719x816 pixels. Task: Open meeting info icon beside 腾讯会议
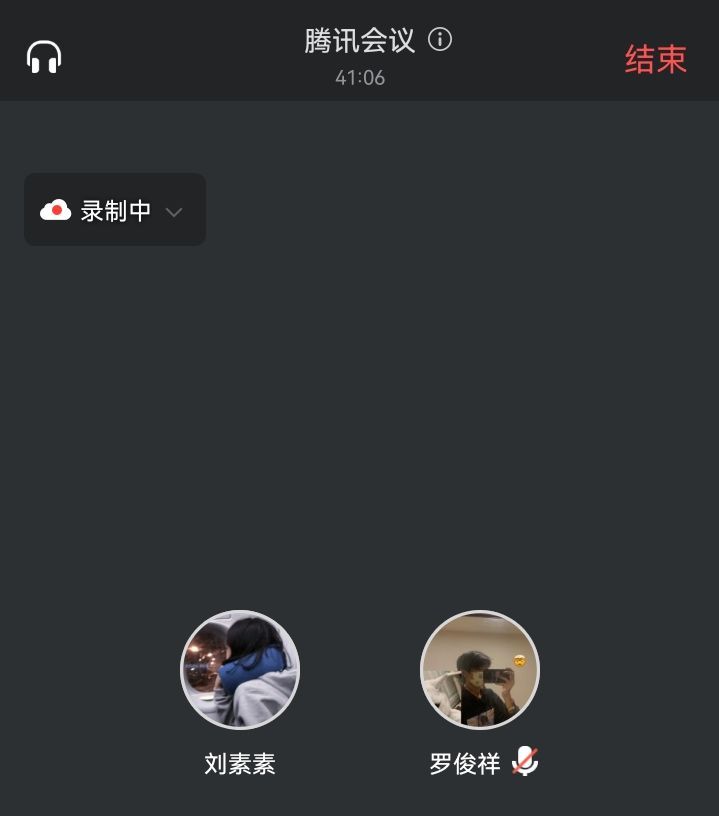440,40
